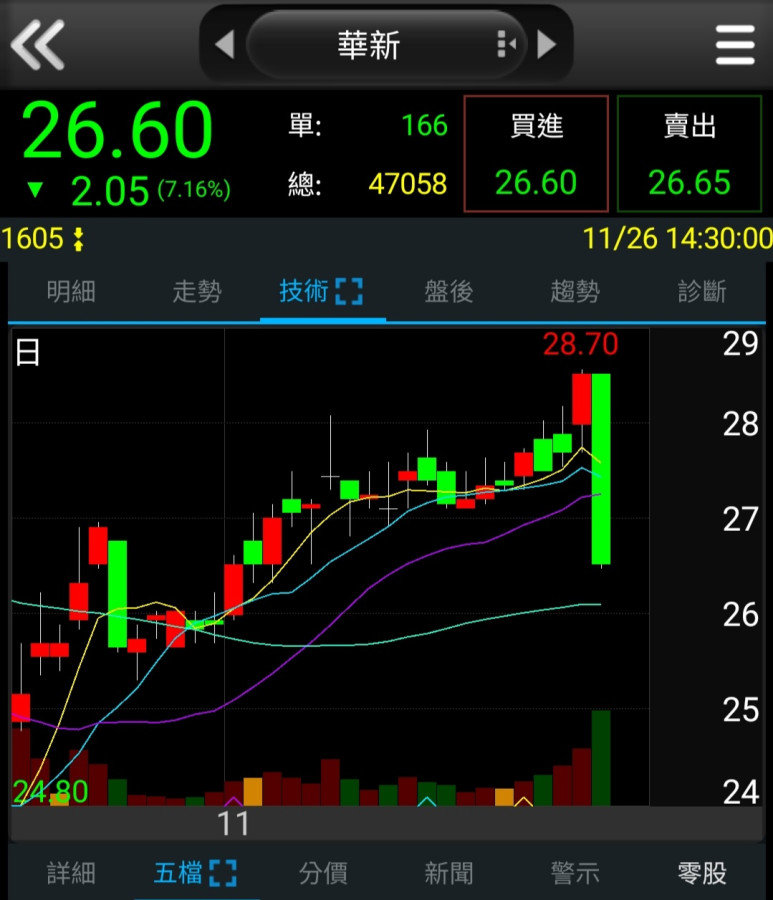Switch to the previous stock
Screen dimensions: 773x900
pyautogui.click(x=224, y=44)
